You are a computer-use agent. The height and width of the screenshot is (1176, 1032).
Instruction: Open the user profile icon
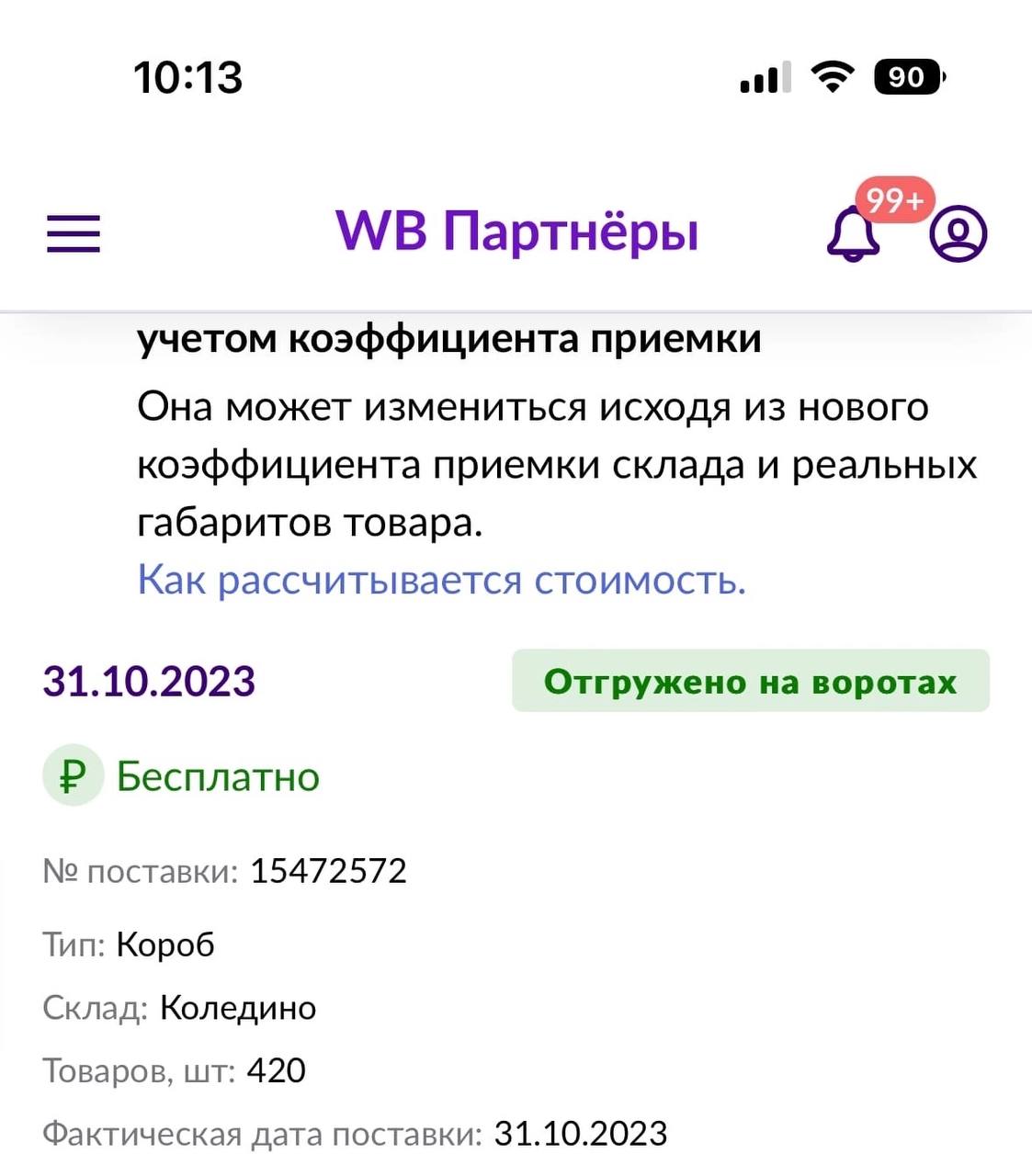[x=958, y=233]
